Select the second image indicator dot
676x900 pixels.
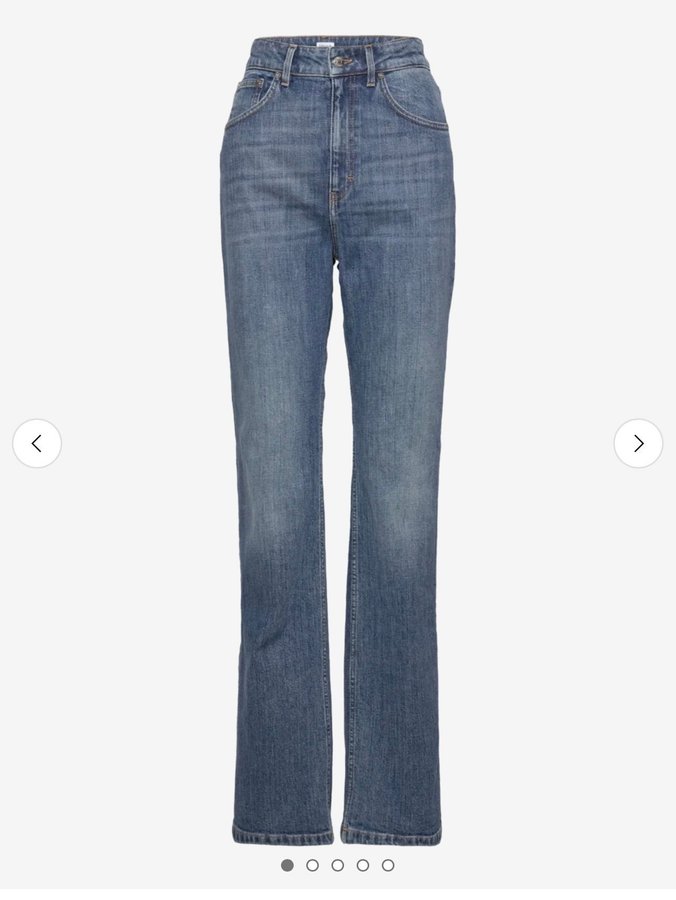(312, 865)
